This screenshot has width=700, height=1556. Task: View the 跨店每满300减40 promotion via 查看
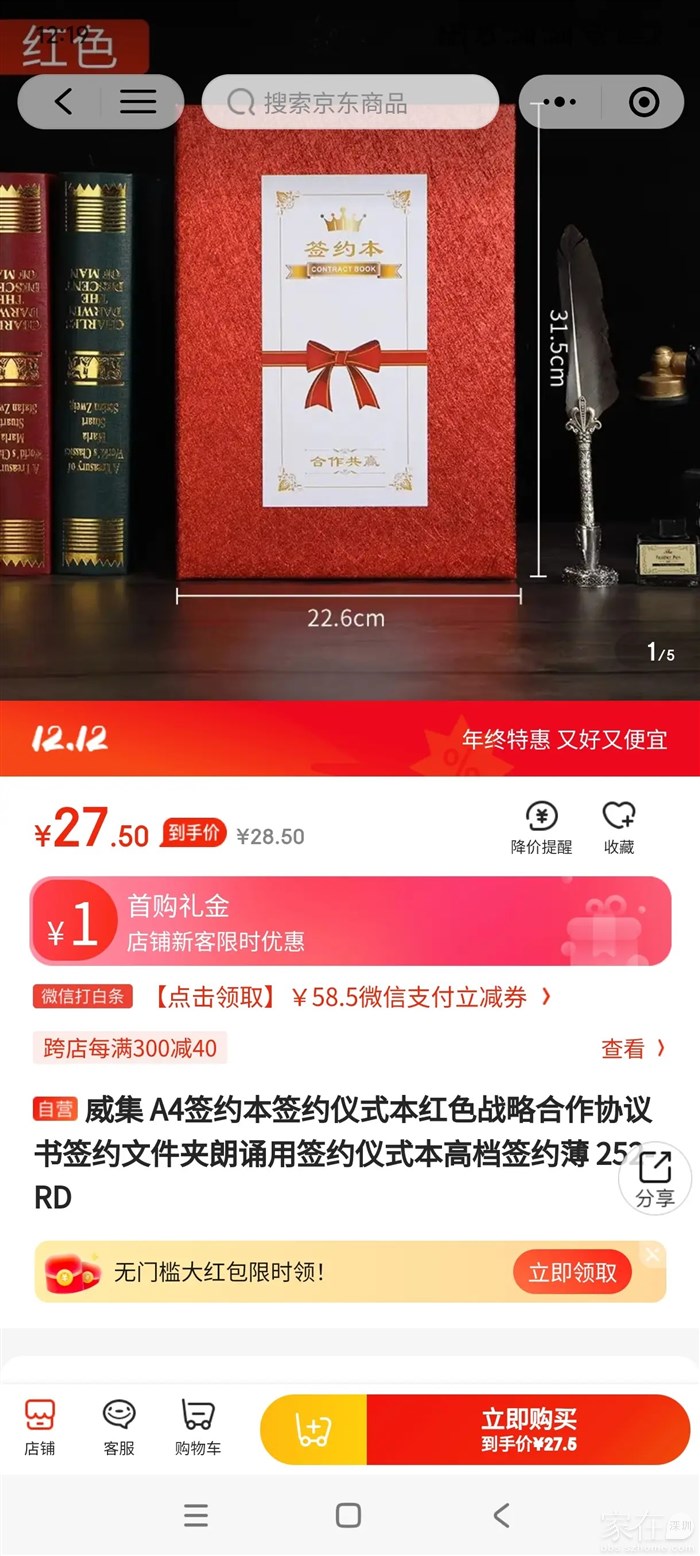pos(632,1048)
